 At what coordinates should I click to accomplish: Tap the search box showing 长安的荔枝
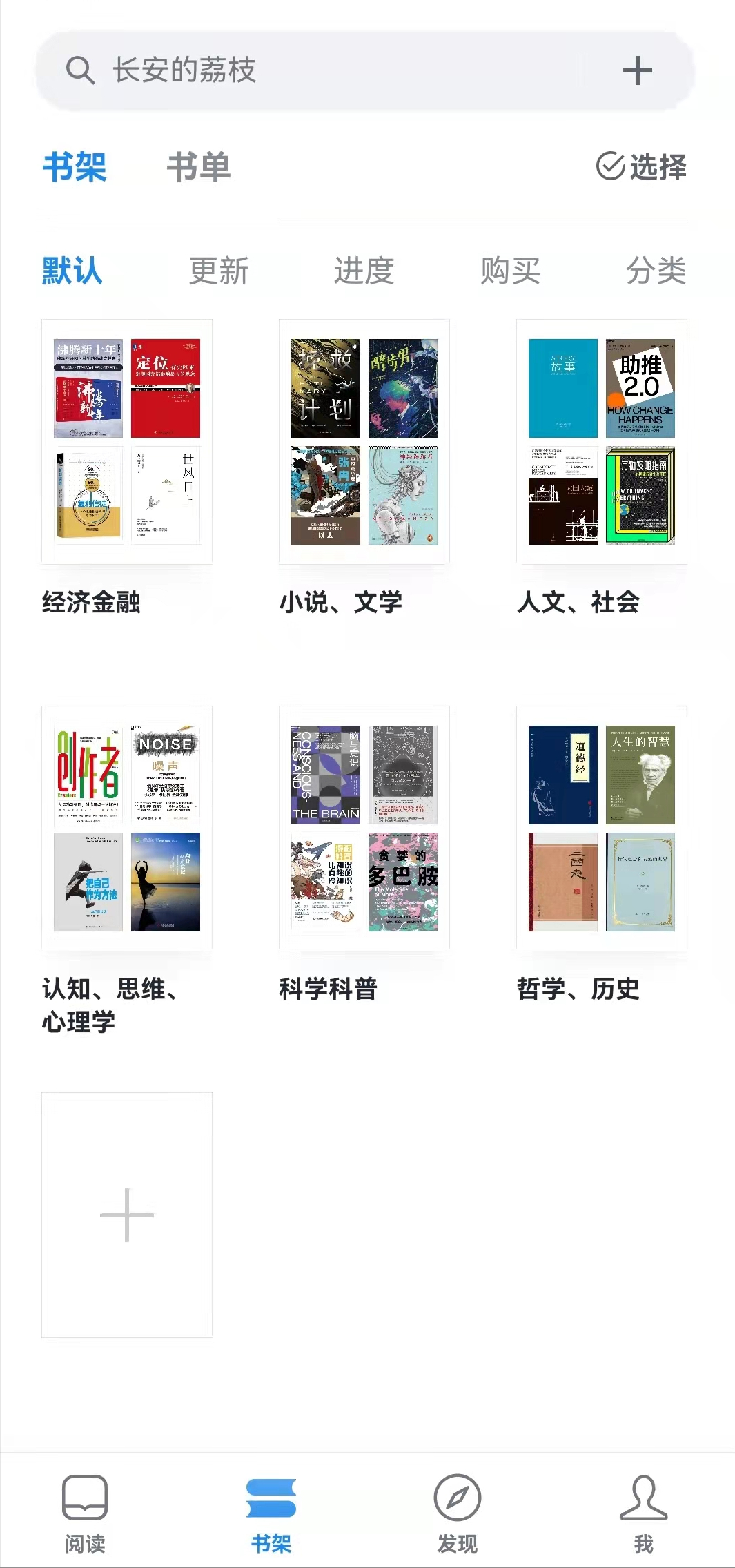coord(307,70)
